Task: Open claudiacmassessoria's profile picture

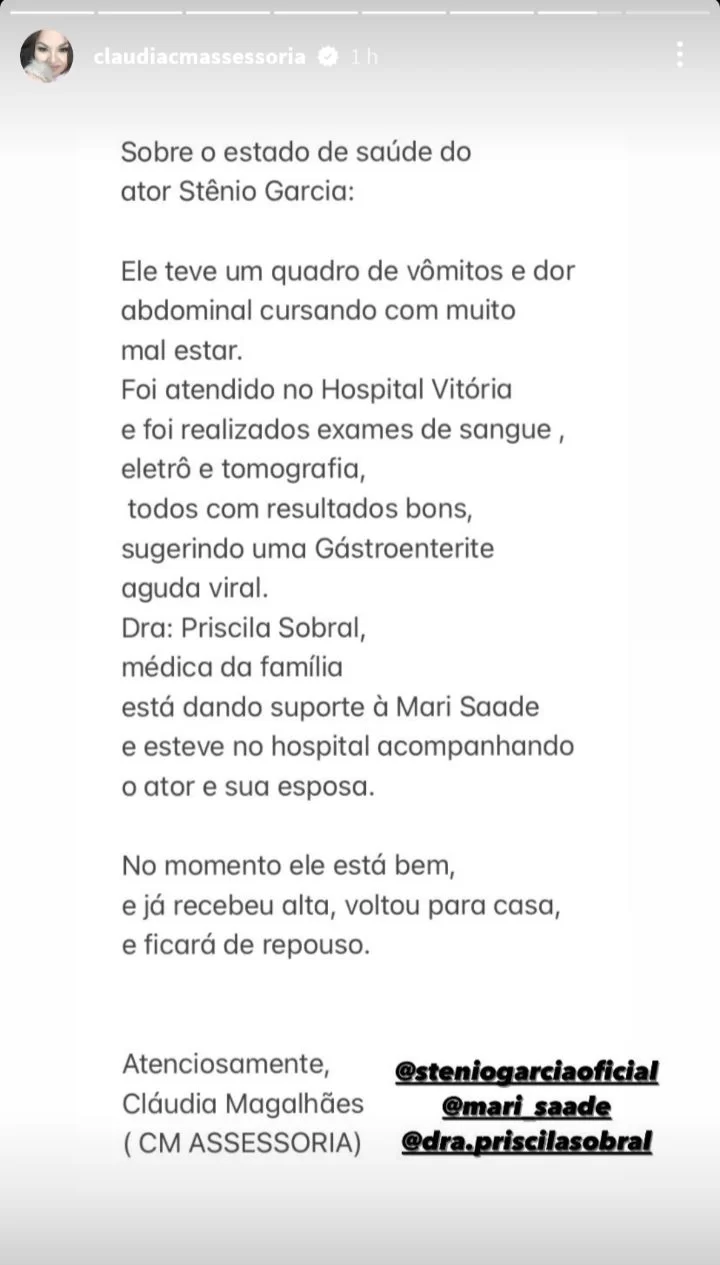Action: [x=47, y=56]
